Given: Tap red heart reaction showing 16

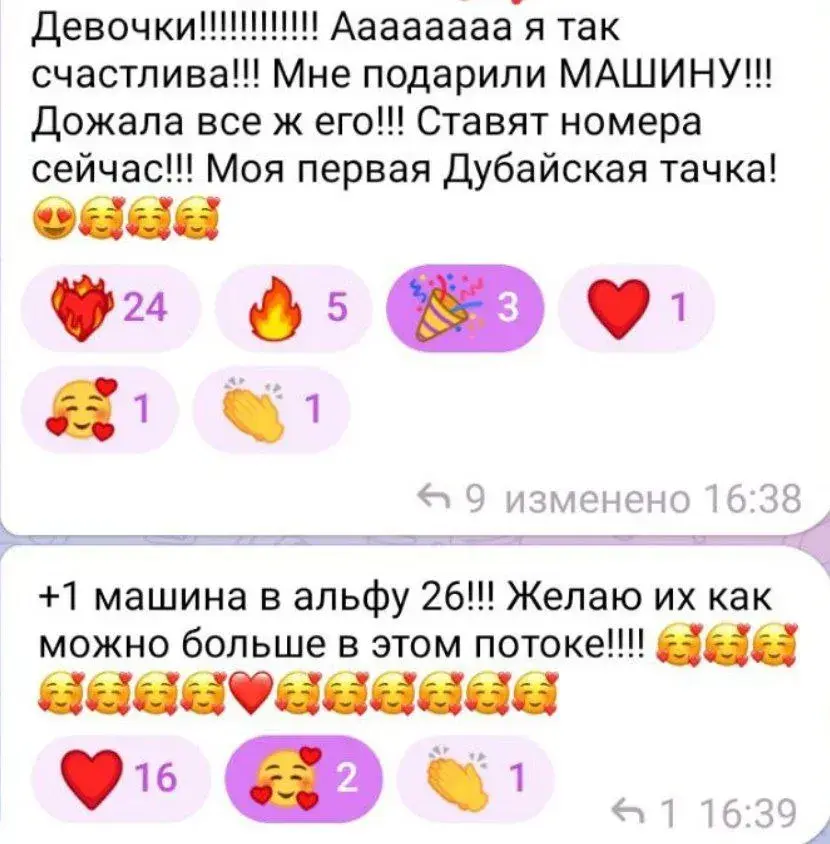Looking at the screenshot, I should [121, 778].
